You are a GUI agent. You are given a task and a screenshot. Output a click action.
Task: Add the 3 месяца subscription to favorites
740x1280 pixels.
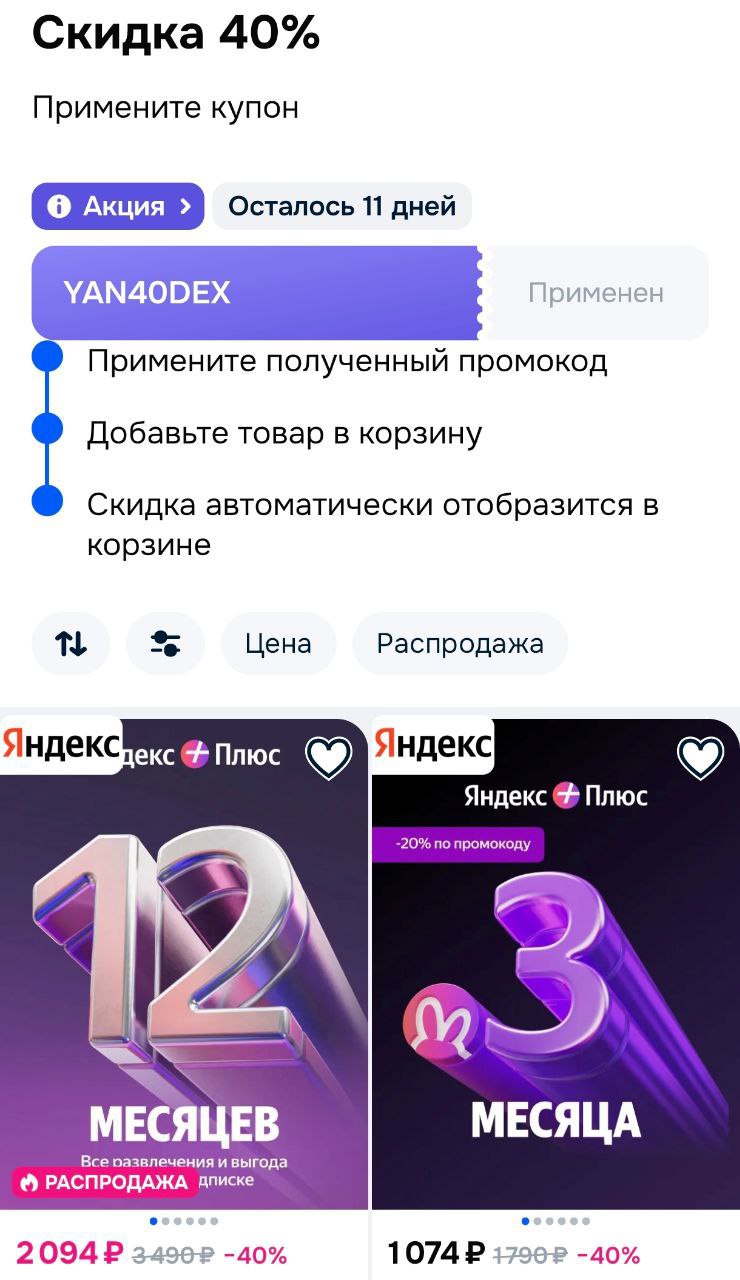pos(701,759)
